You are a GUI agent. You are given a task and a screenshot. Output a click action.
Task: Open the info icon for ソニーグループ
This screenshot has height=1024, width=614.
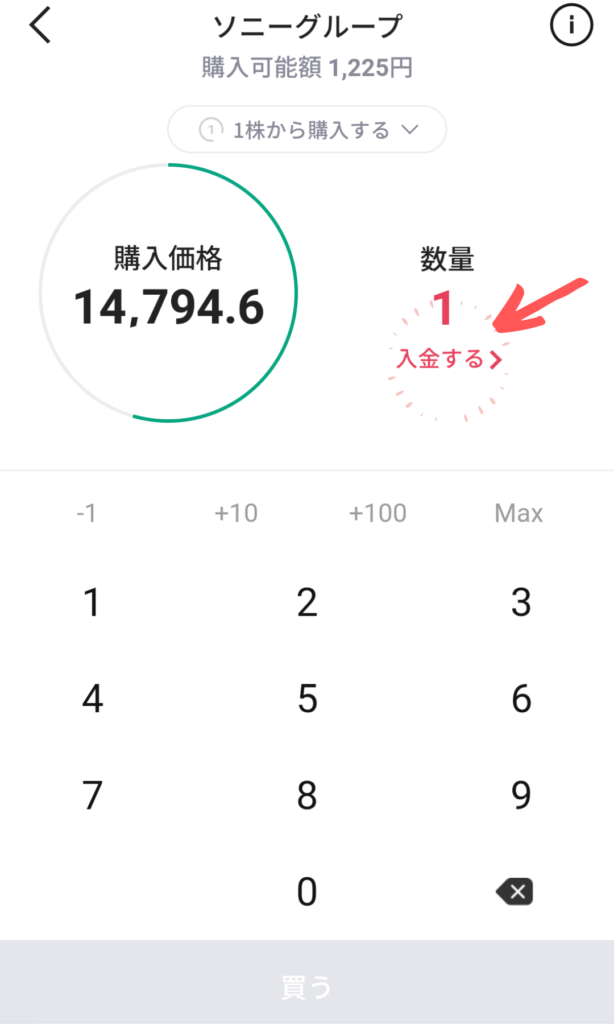pyautogui.click(x=571, y=27)
